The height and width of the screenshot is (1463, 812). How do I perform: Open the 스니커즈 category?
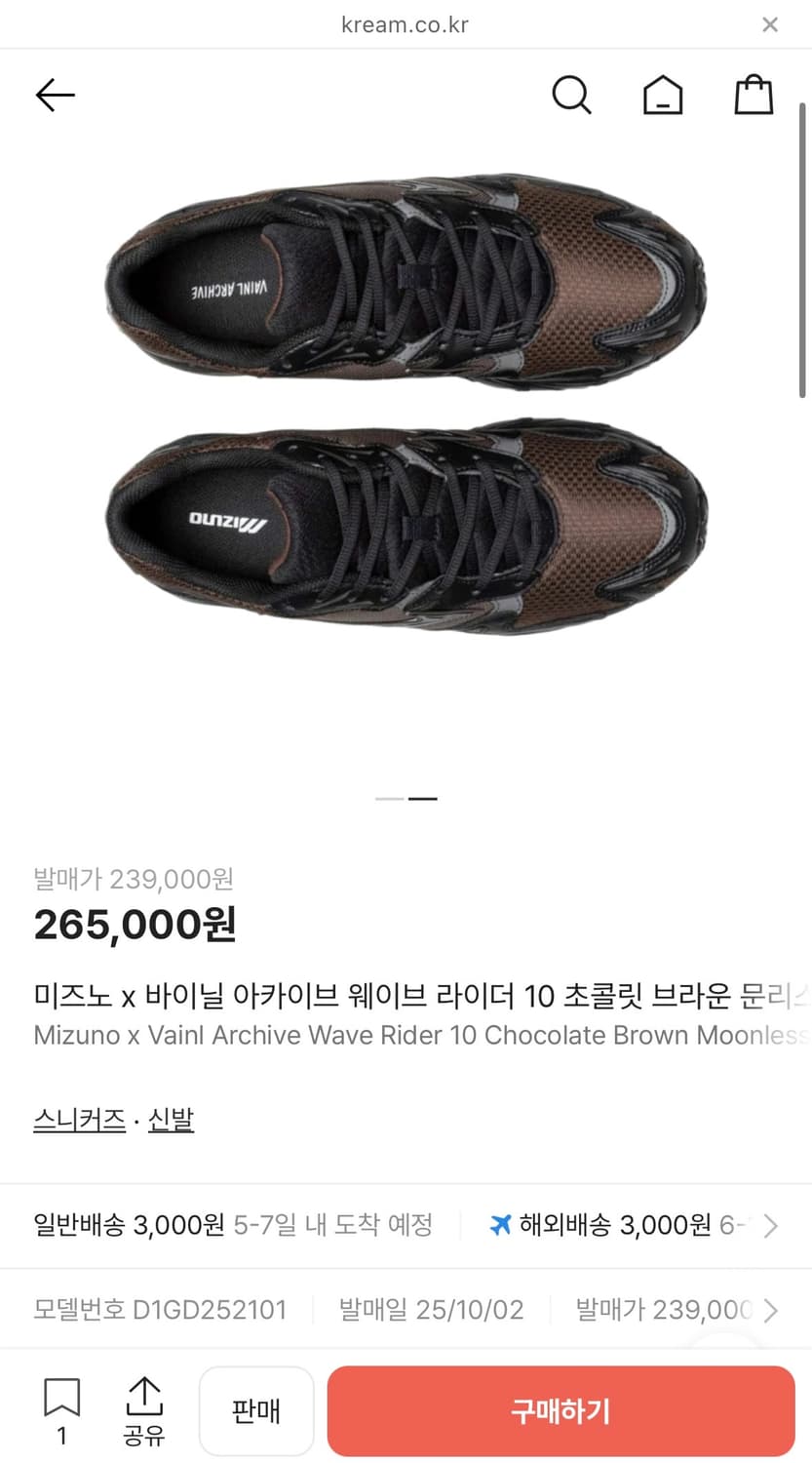pyautogui.click(x=79, y=1119)
